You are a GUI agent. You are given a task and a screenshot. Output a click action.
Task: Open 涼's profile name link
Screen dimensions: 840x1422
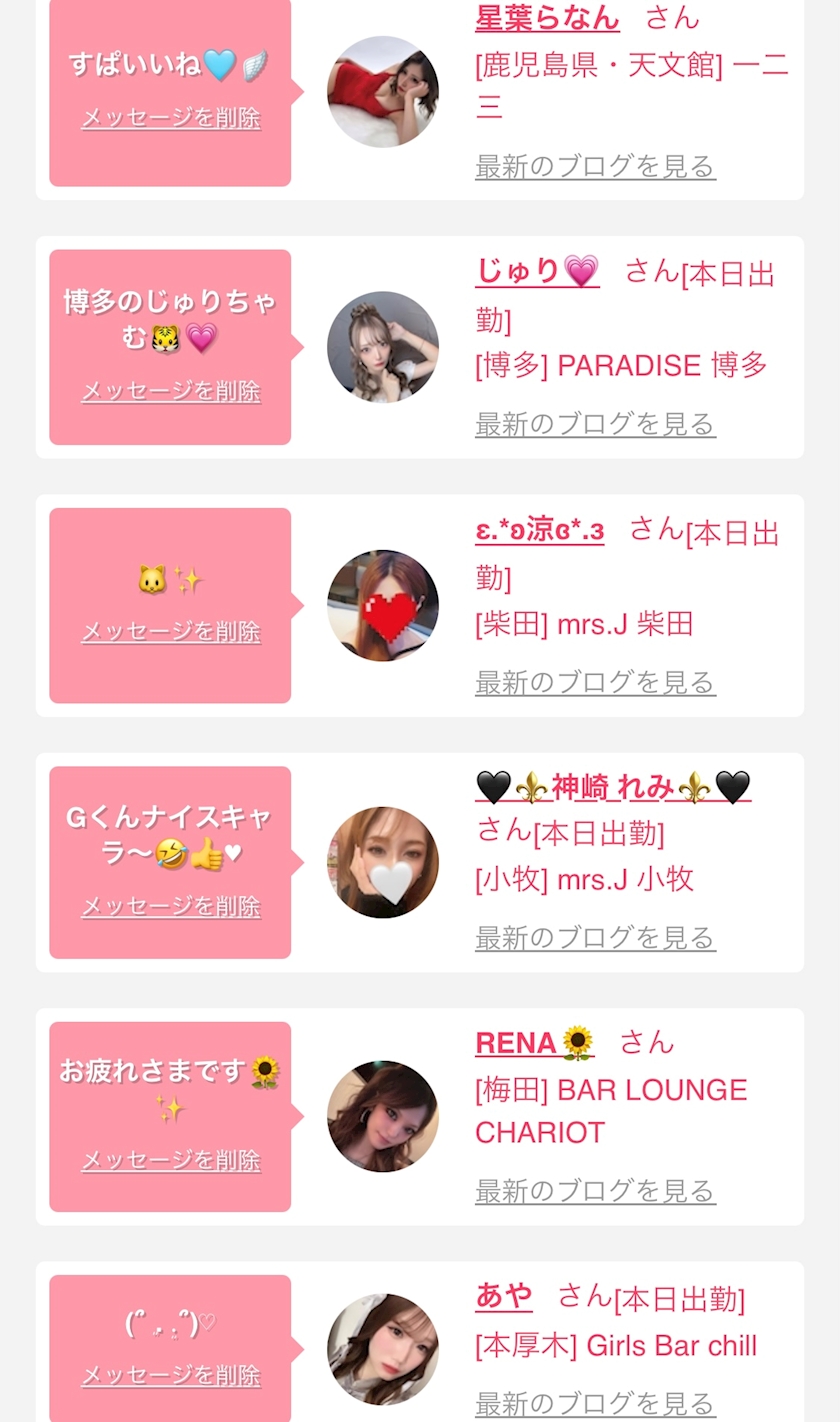(540, 530)
